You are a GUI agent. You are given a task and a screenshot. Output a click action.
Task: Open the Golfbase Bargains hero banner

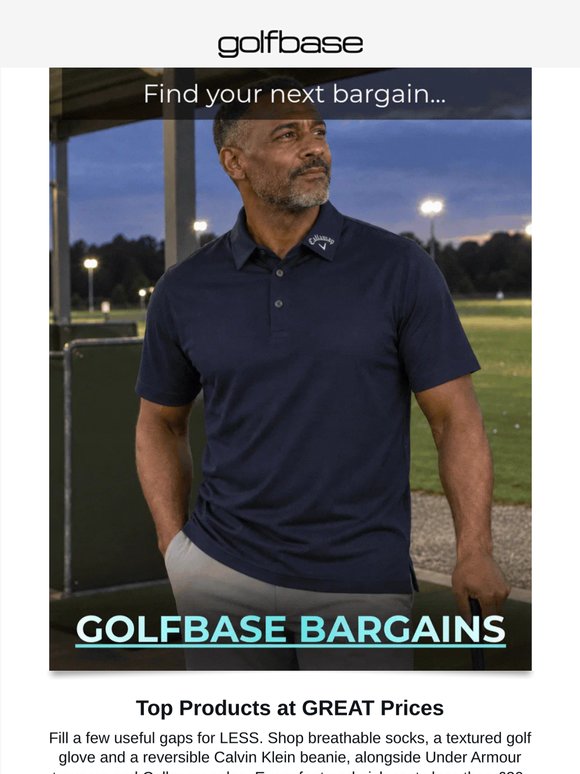point(290,369)
